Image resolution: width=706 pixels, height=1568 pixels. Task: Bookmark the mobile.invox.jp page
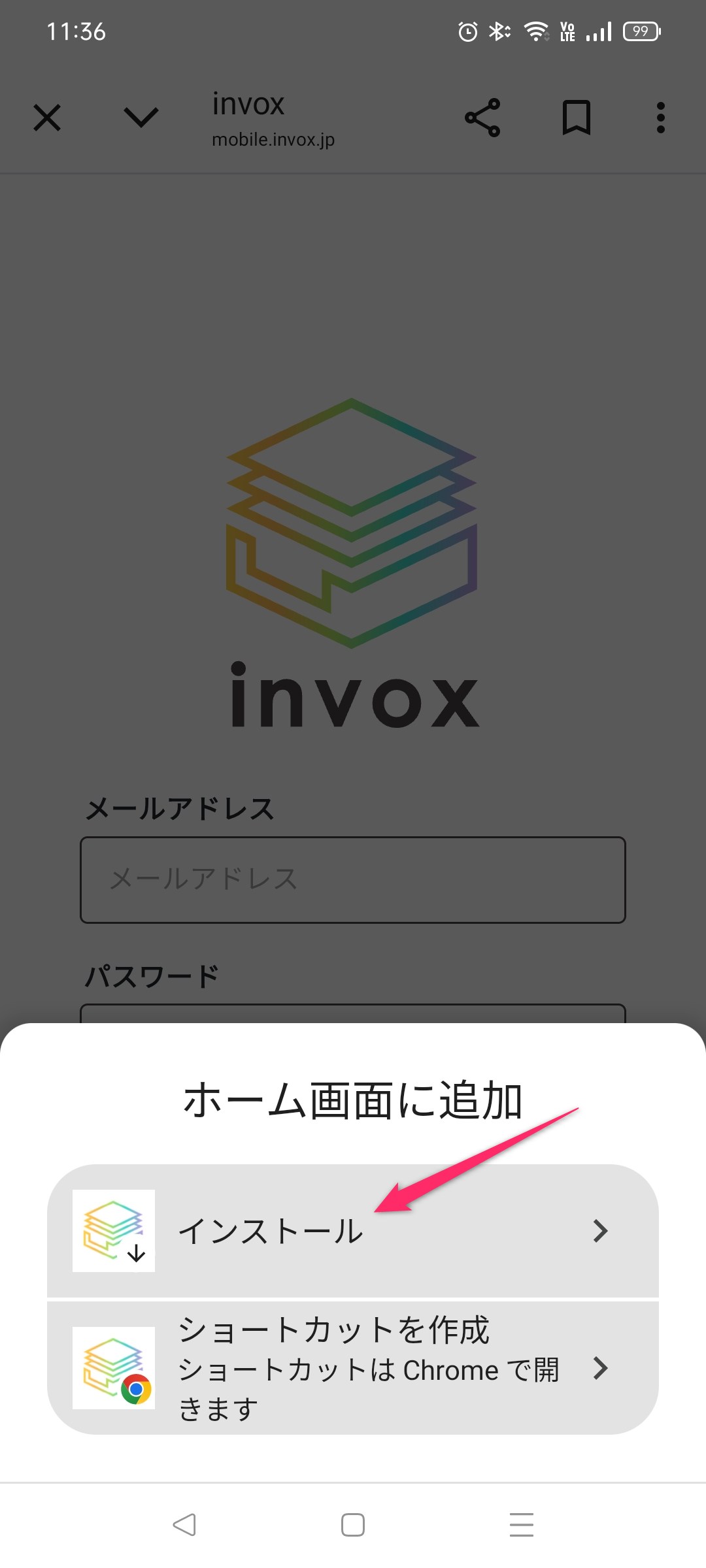(577, 118)
